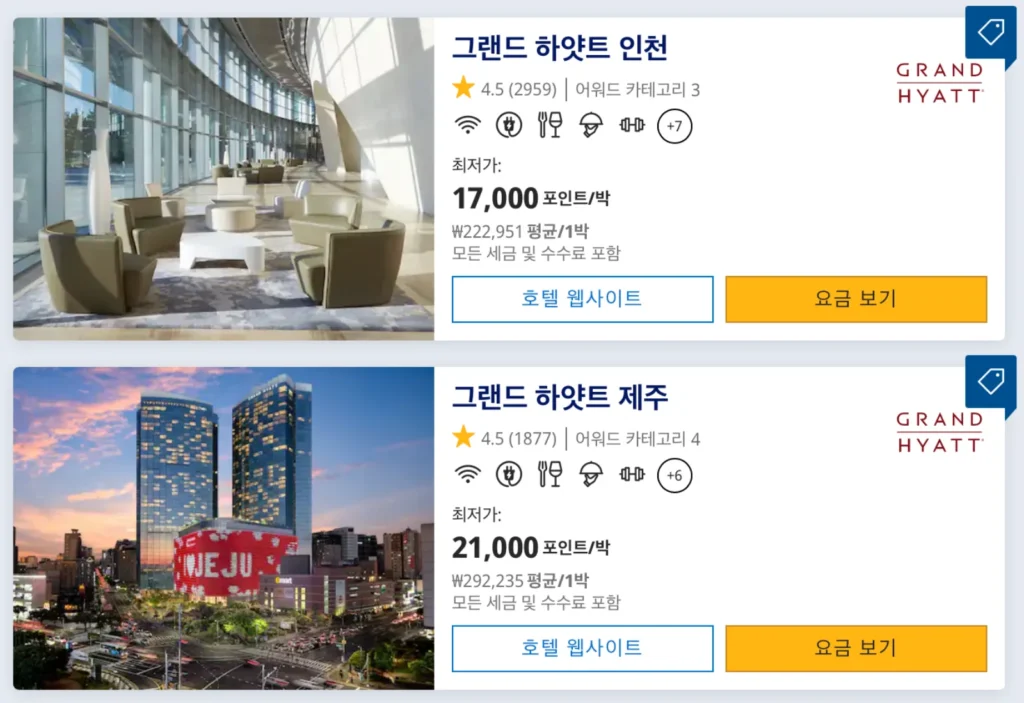View the 그랜드 하얏트 제주 skyline photo
Viewport: 1024px width, 703px height.
tap(223, 528)
